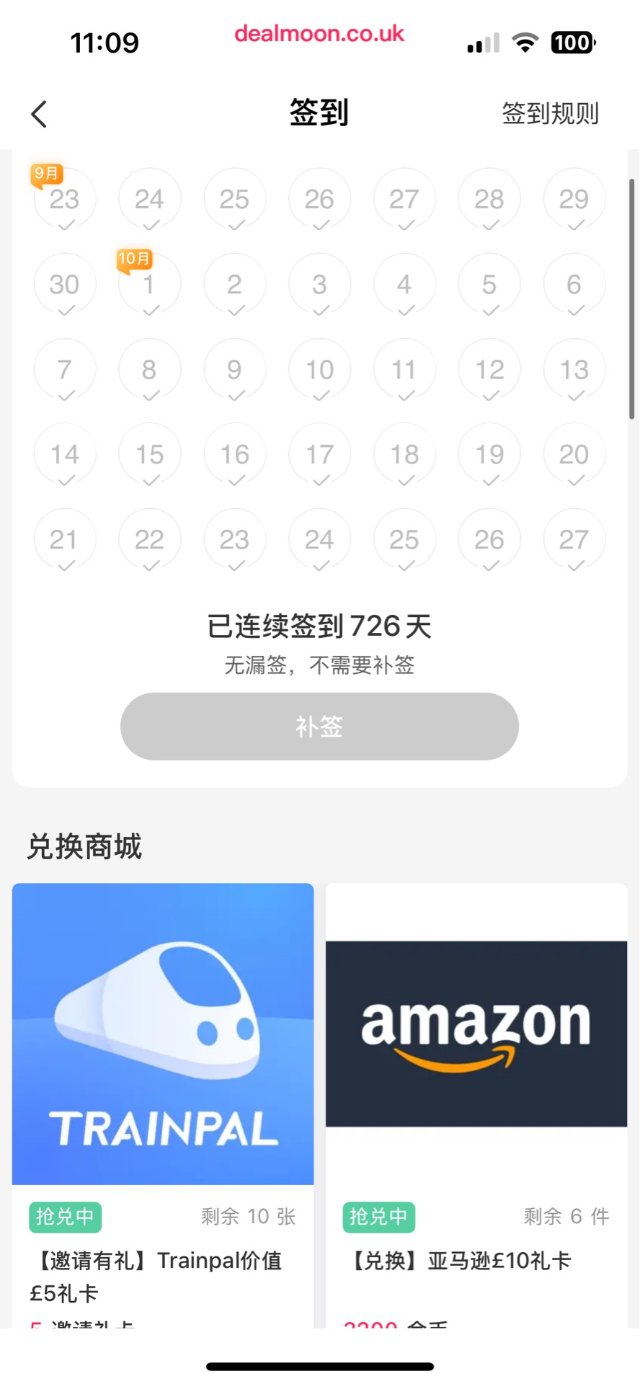640x1384 pixels.
Task: Open the Trainpal £5 gift card offer
Action: point(163,1034)
